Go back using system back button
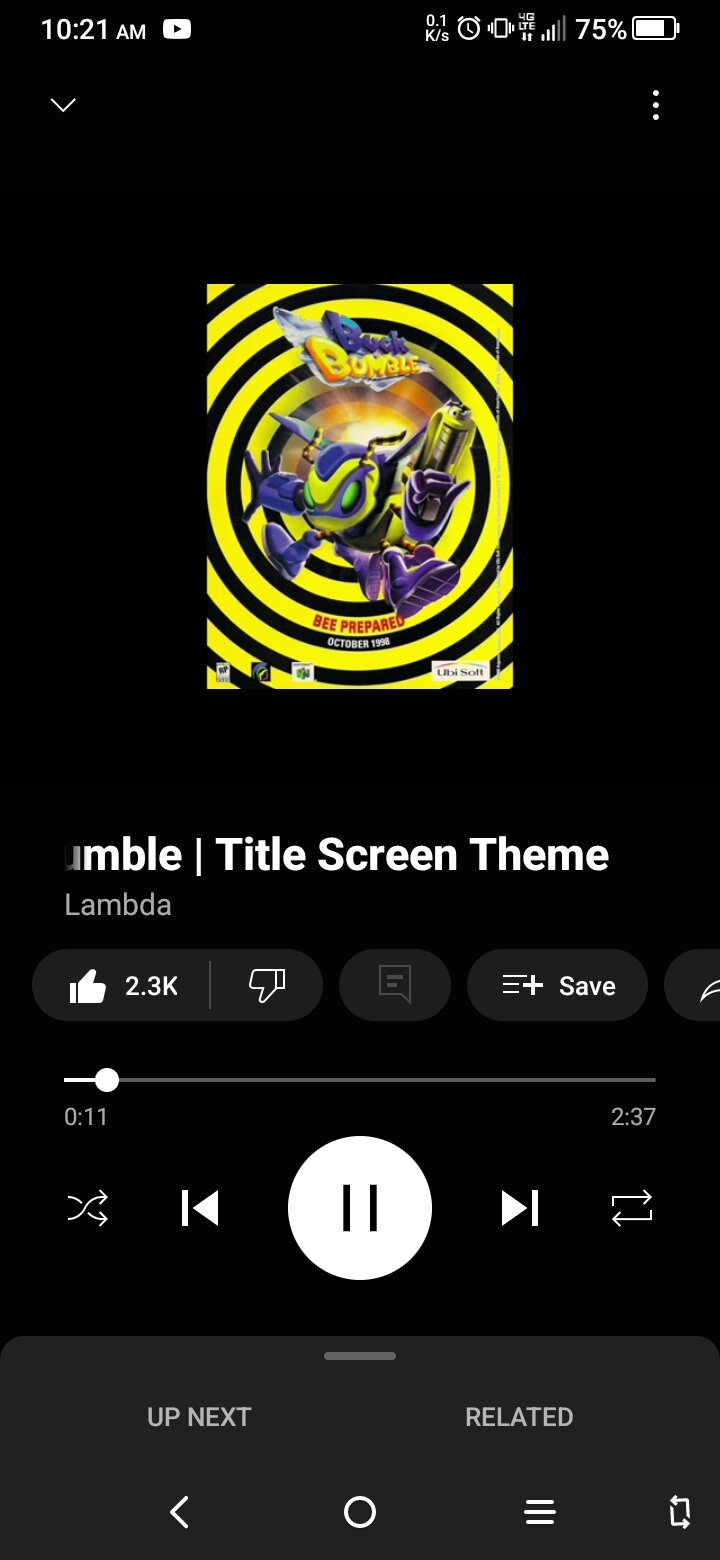The image size is (720, 1560). 180,1512
